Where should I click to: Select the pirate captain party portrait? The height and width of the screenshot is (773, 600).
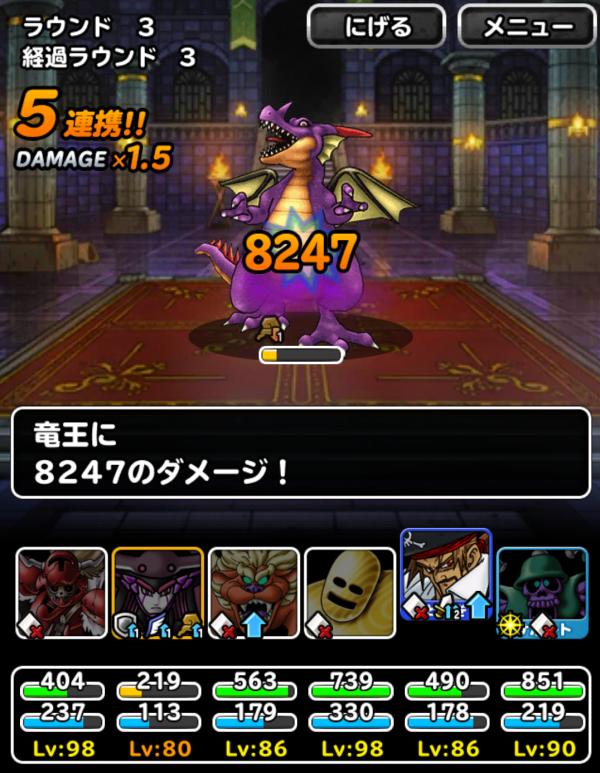click(445, 584)
